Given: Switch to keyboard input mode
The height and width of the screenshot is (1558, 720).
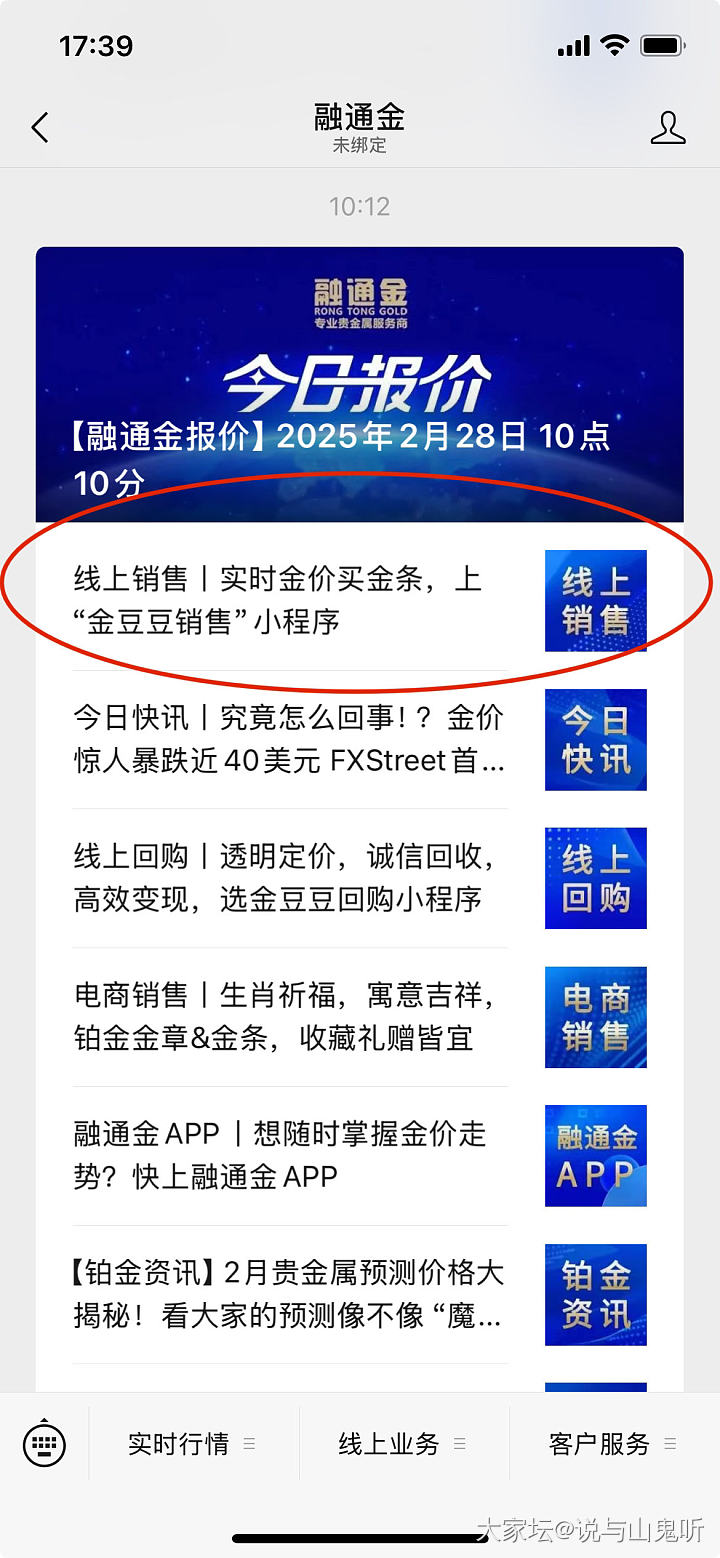Looking at the screenshot, I should click(44, 1444).
